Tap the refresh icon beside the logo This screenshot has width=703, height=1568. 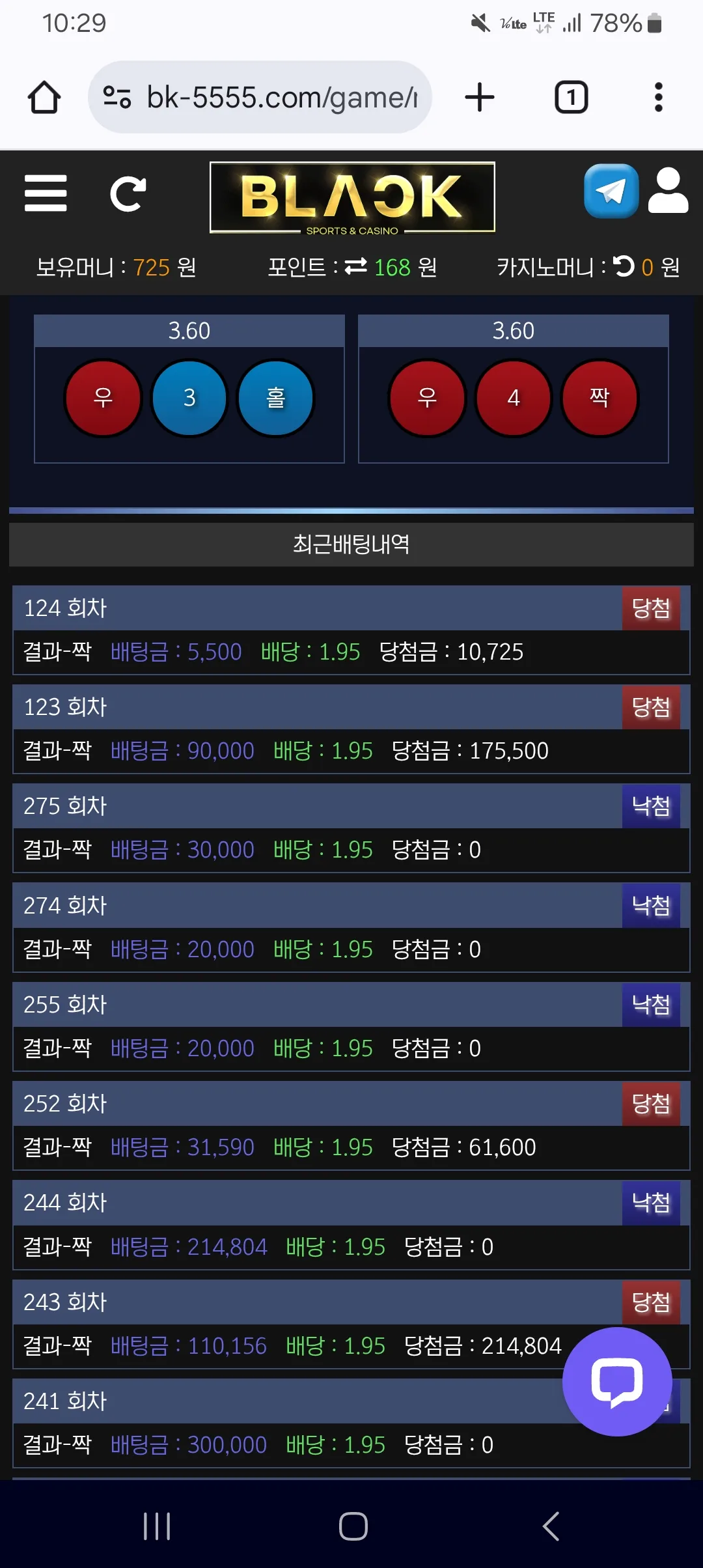coord(128,194)
